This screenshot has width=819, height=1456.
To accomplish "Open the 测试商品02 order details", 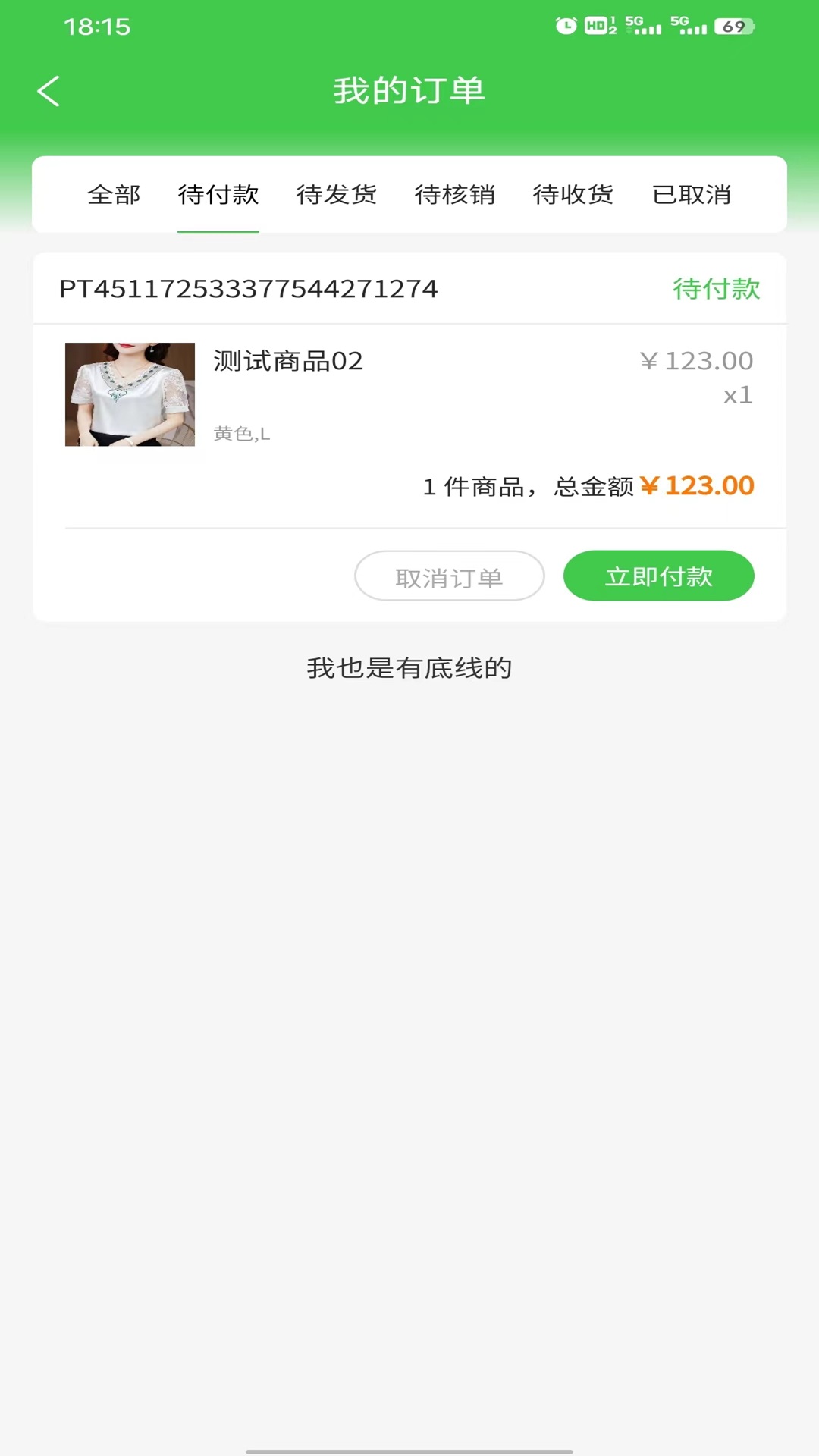I will (x=288, y=362).
